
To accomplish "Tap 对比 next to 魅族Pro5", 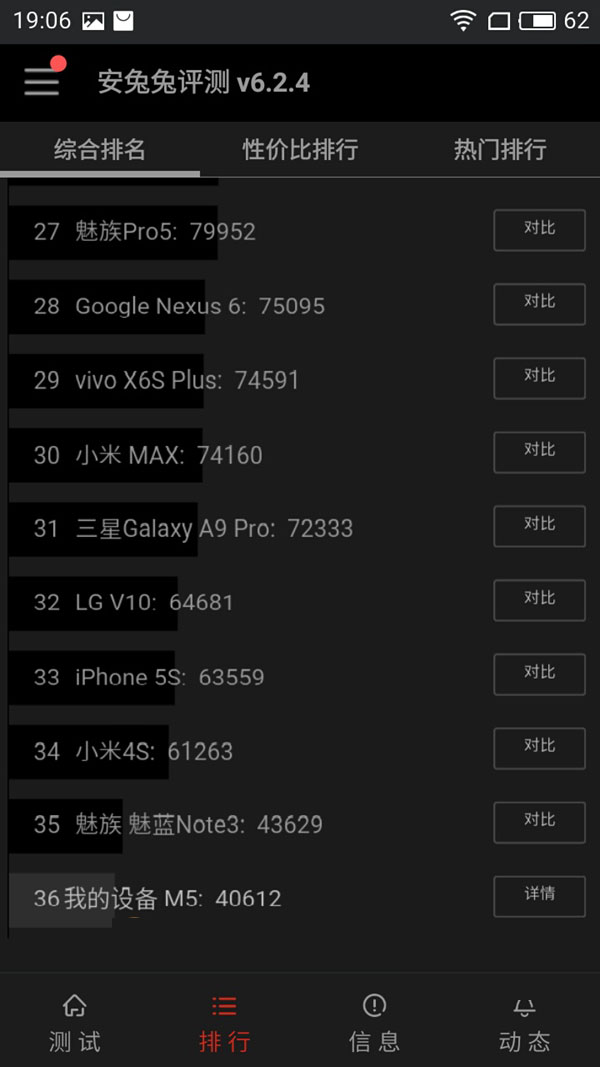I will tap(539, 230).
